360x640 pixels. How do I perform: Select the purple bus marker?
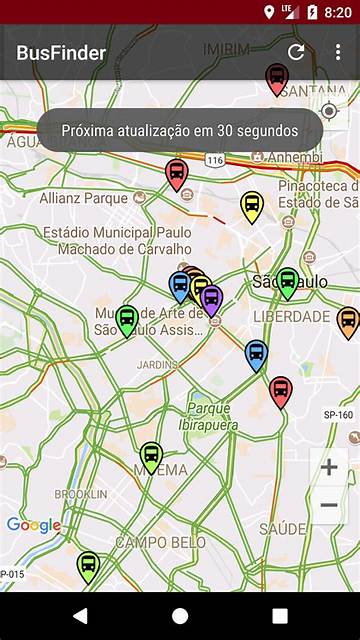tap(211, 301)
